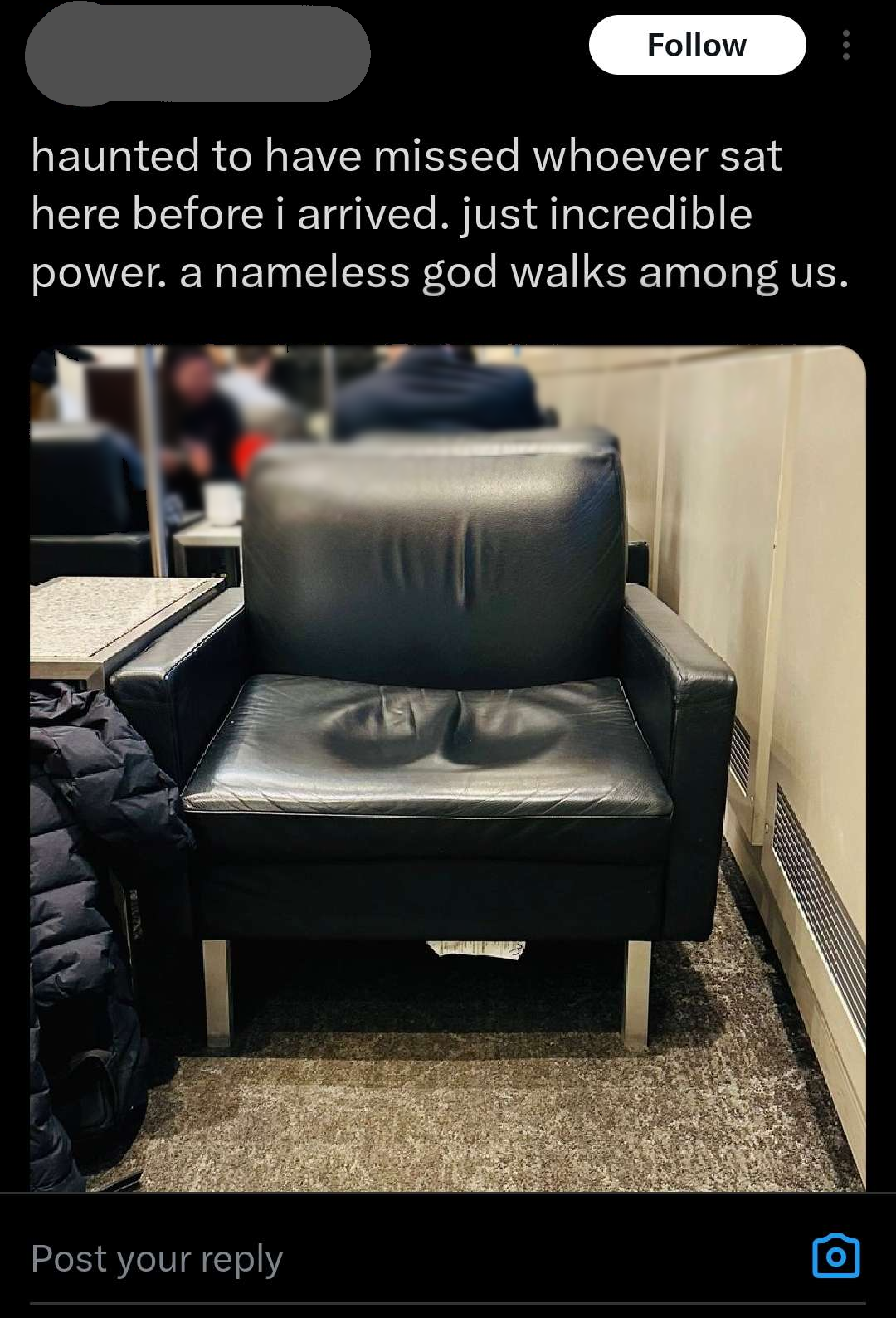
Task: Attach a photo with the camera icon
Action: [835, 1257]
